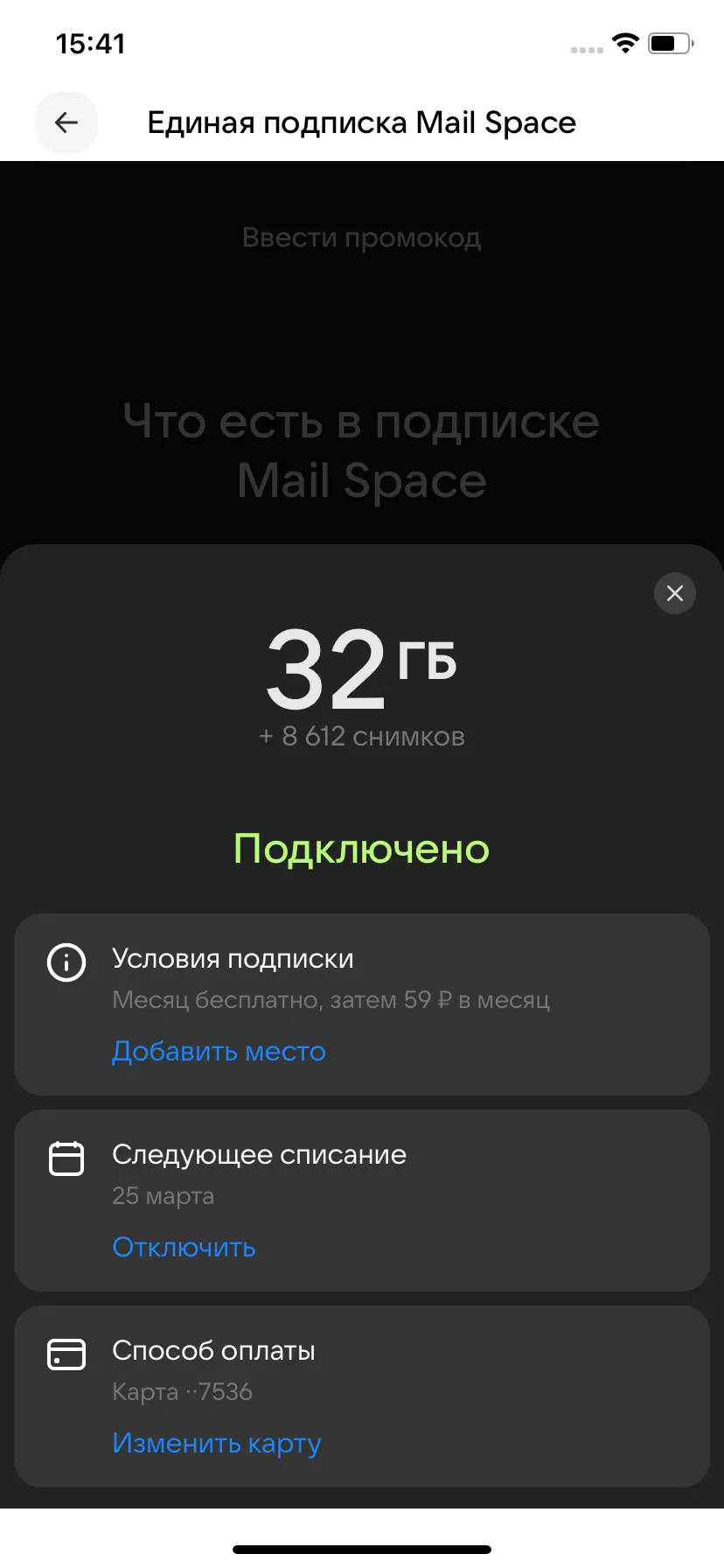The width and height of the screenshot is (724, 1568).
Task: Close the subscription details sheet
Action: click(674, 593)
